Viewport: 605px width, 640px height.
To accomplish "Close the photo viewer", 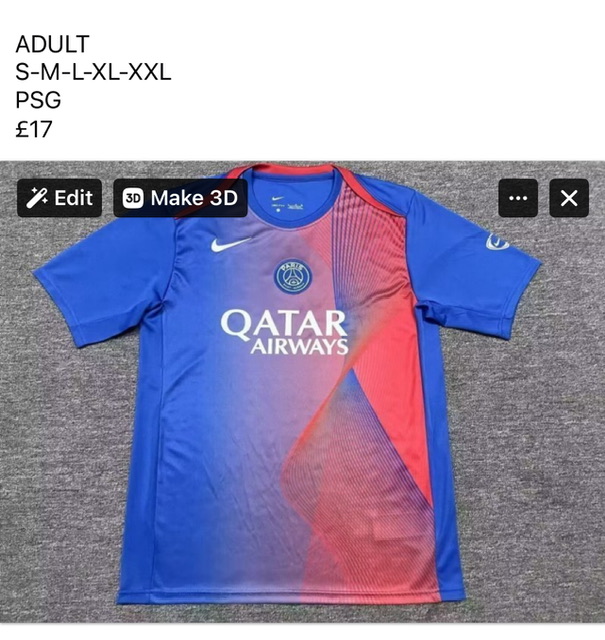I will point(569,198).
